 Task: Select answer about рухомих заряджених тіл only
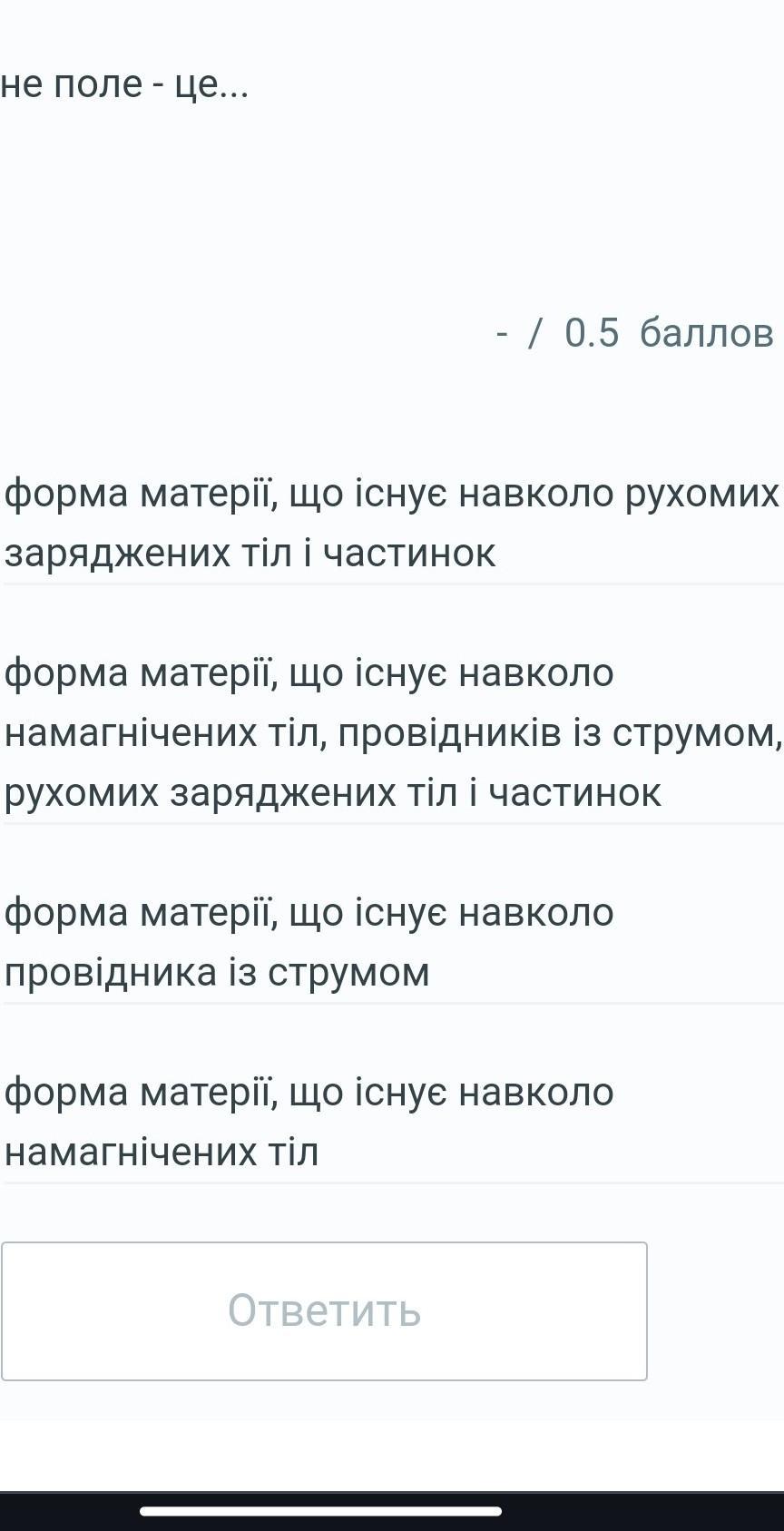pos(392,523)
